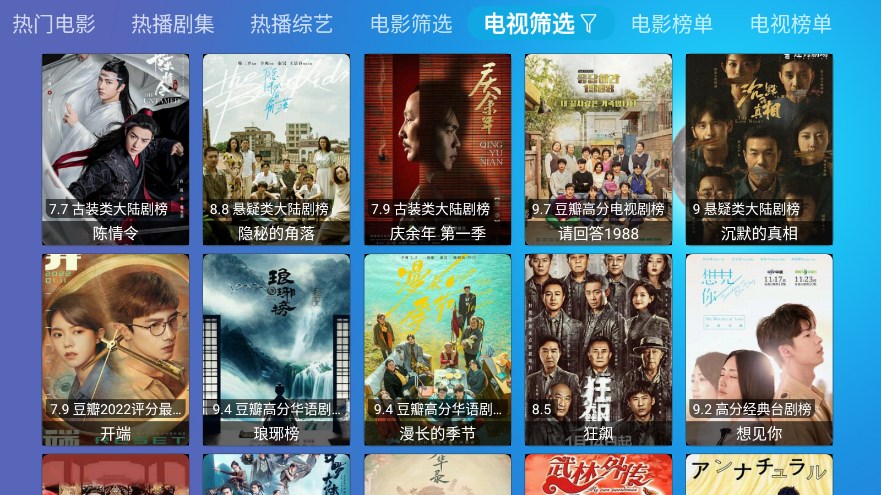881x495 pixels.
Task: Go to the 电影筛选 tab
Action: [x=410, y=24]
